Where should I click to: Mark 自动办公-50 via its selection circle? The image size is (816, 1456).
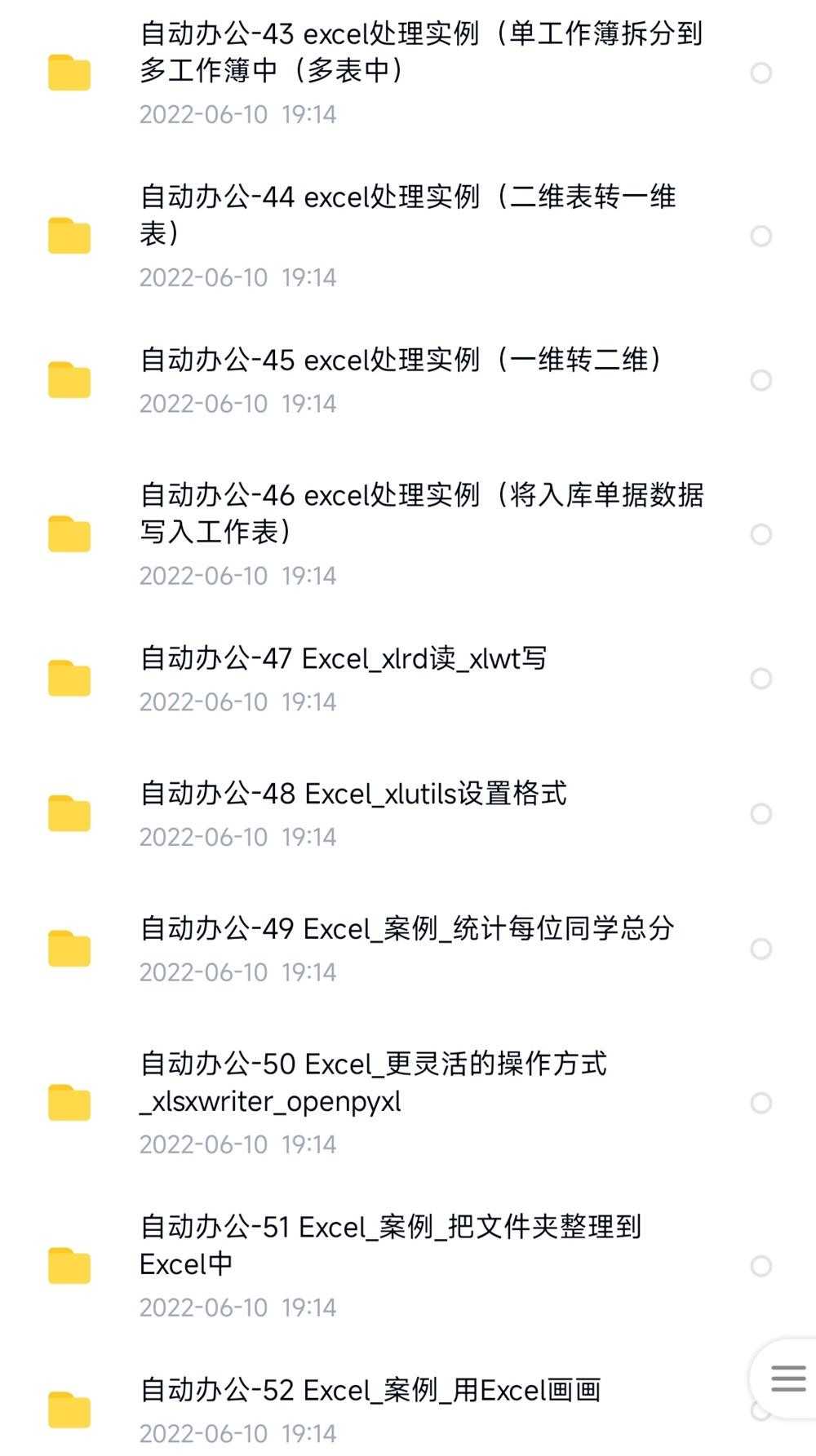tap(762, 1098)
